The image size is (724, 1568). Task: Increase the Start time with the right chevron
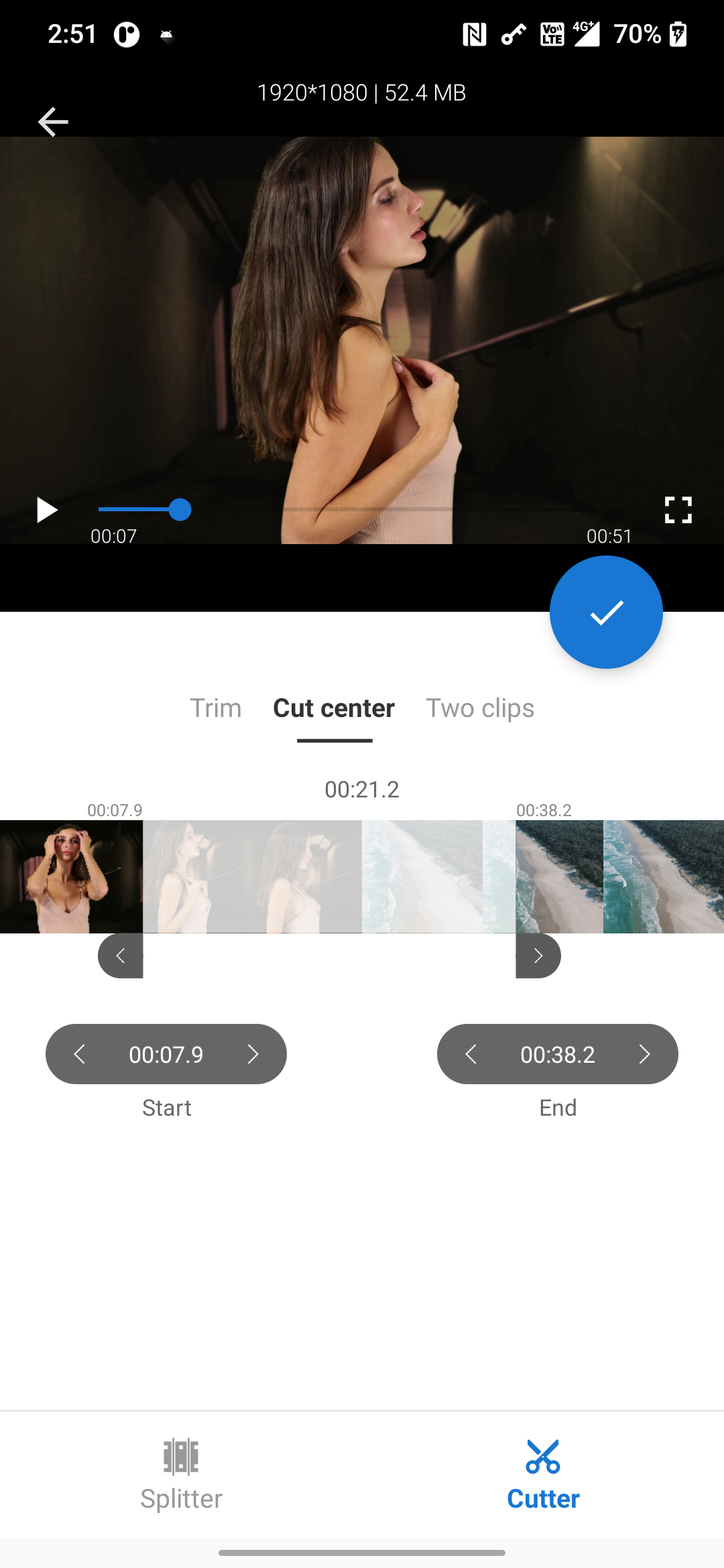point(253,1054)
